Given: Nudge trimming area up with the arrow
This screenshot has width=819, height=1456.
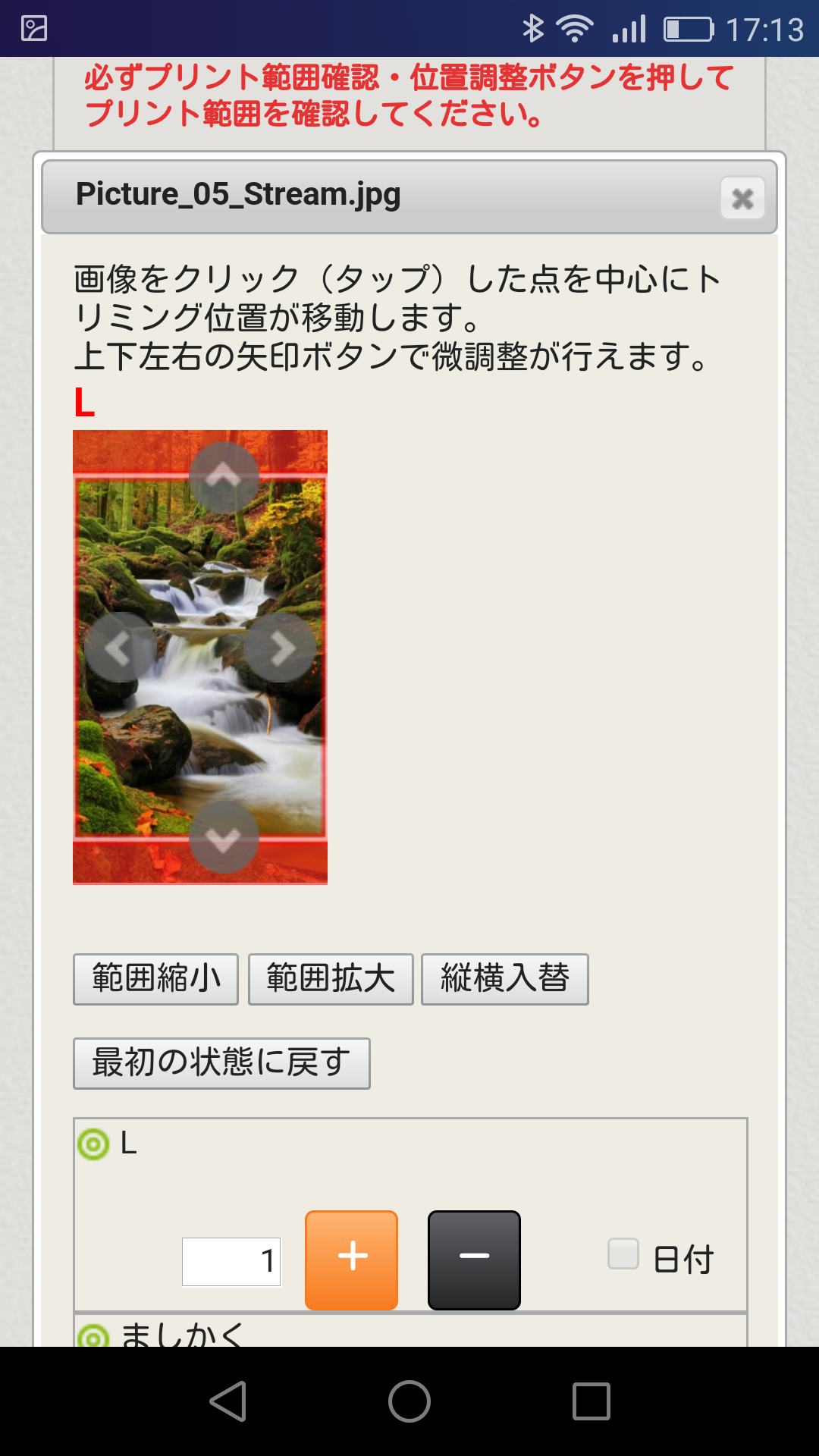Looking at the screenshot, I should (224, 476).
